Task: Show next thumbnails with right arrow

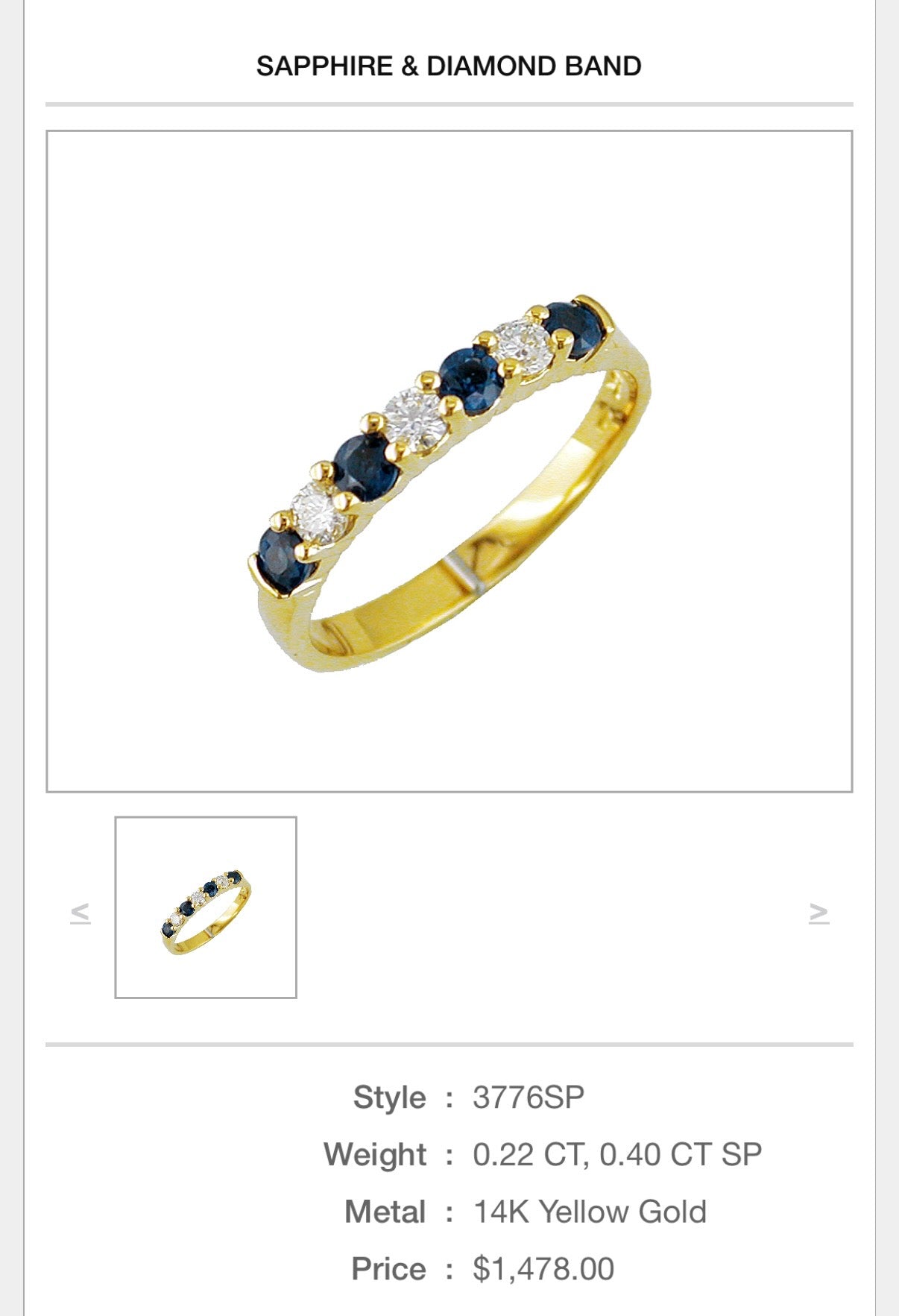Action: [818, 913]
